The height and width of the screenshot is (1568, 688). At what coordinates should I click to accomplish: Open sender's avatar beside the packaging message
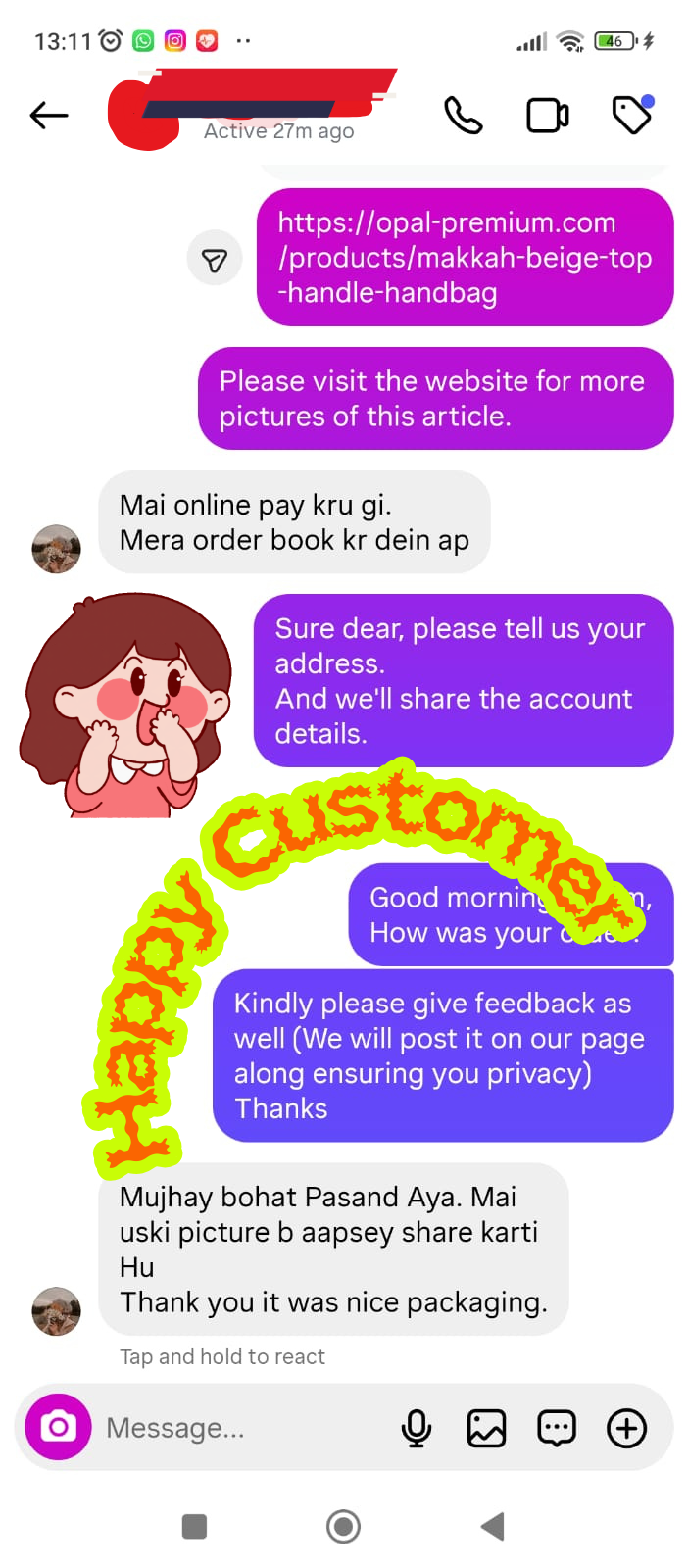[56, 1311]
